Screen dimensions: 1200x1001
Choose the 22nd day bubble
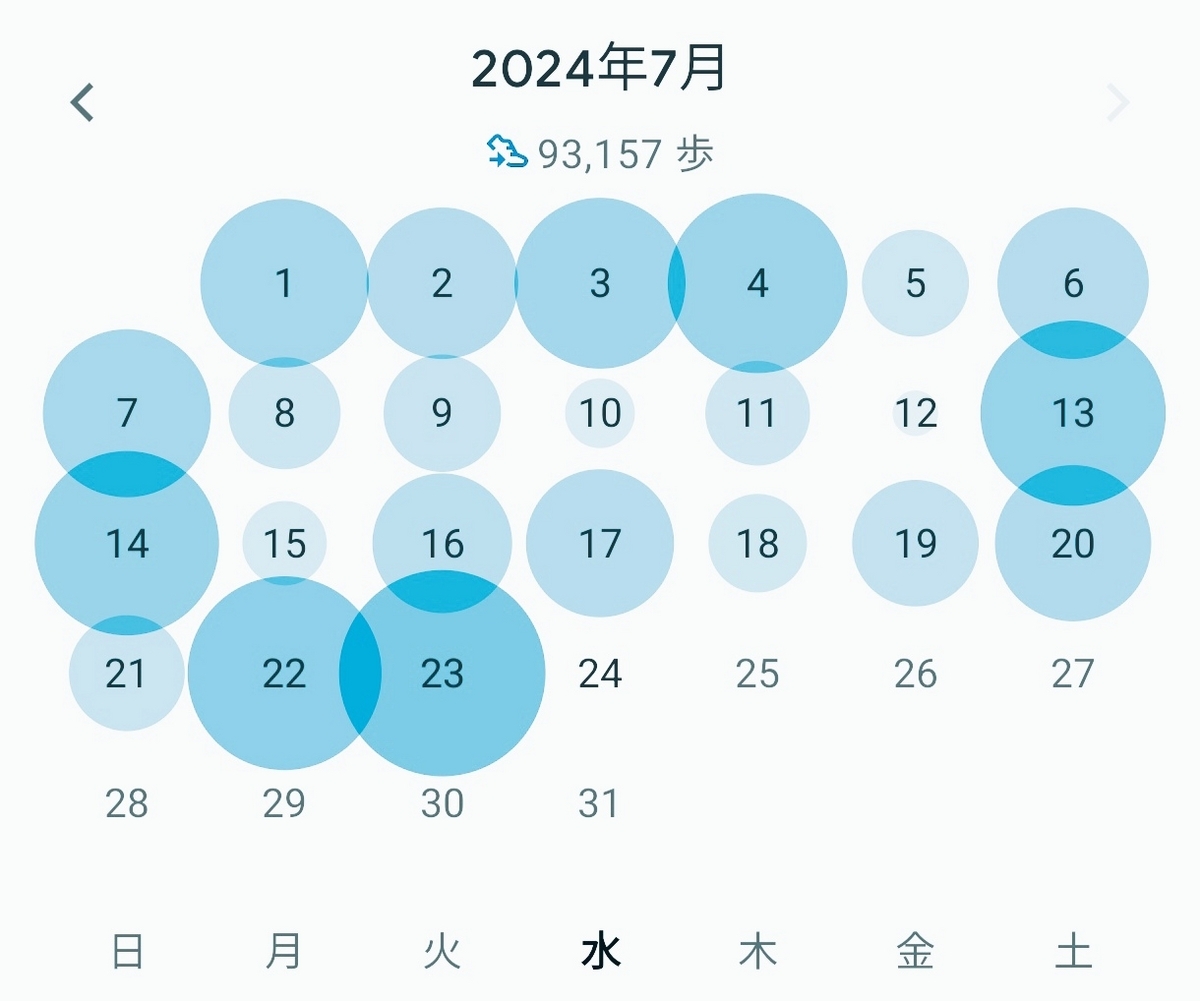coord(284,674)
